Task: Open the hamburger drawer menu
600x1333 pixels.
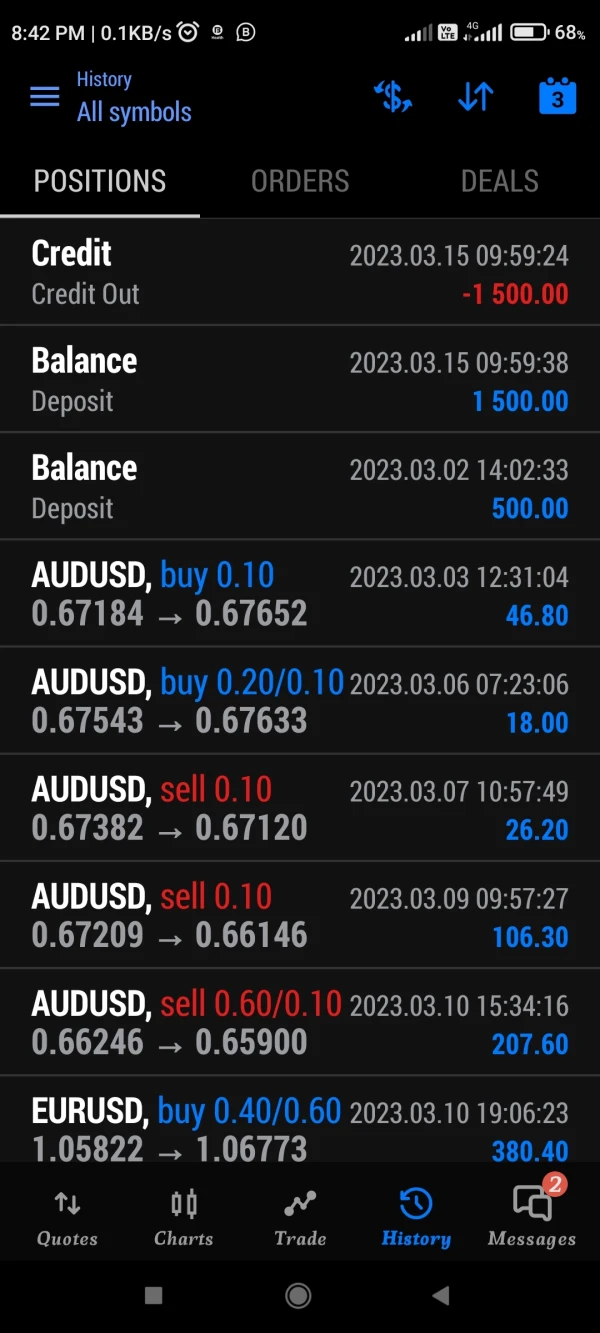Action: pos(45,97)
